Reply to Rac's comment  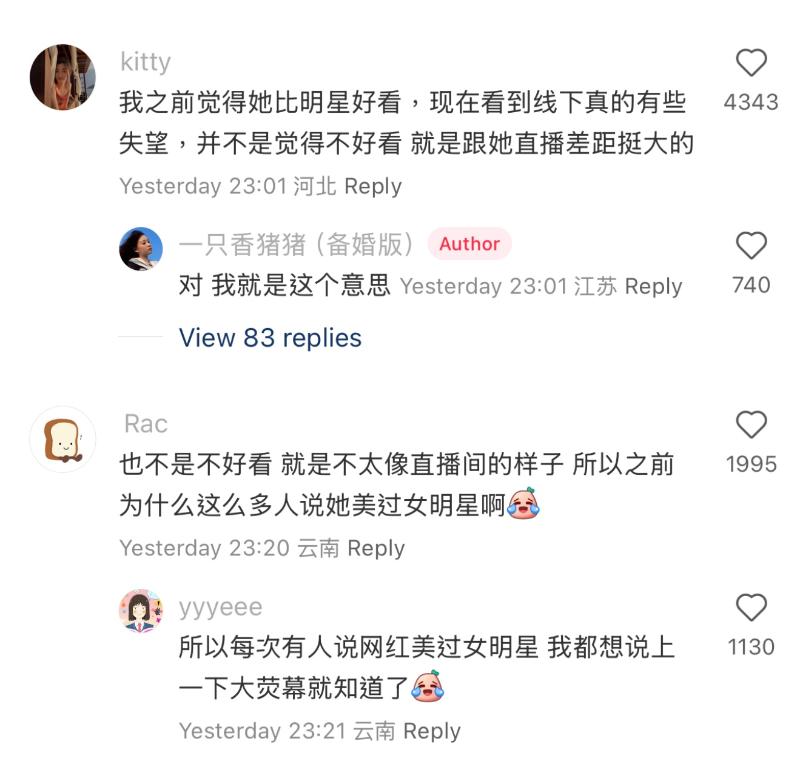click(376, 548)
